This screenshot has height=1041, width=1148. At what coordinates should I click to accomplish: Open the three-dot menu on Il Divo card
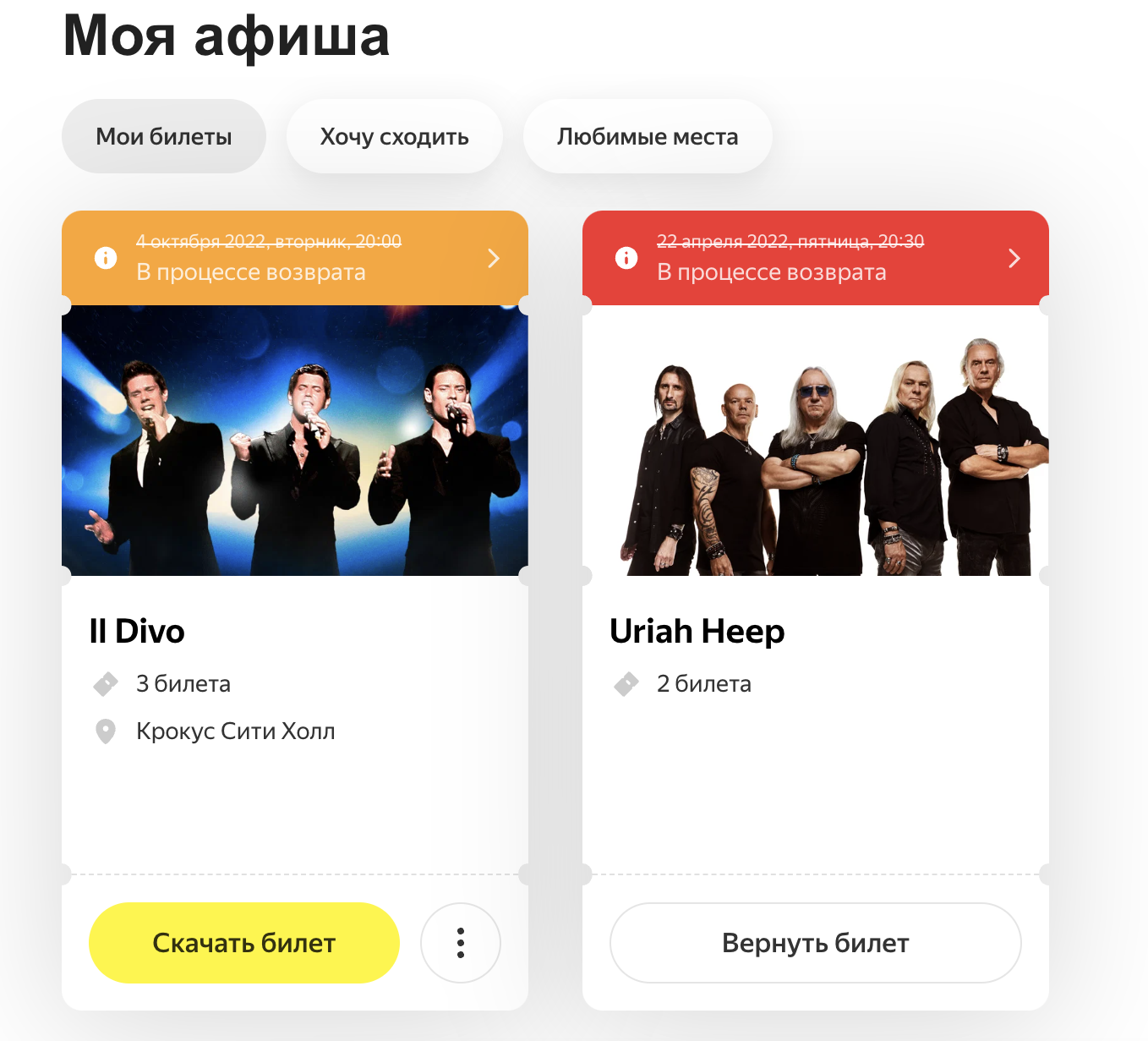pos(460,942)
